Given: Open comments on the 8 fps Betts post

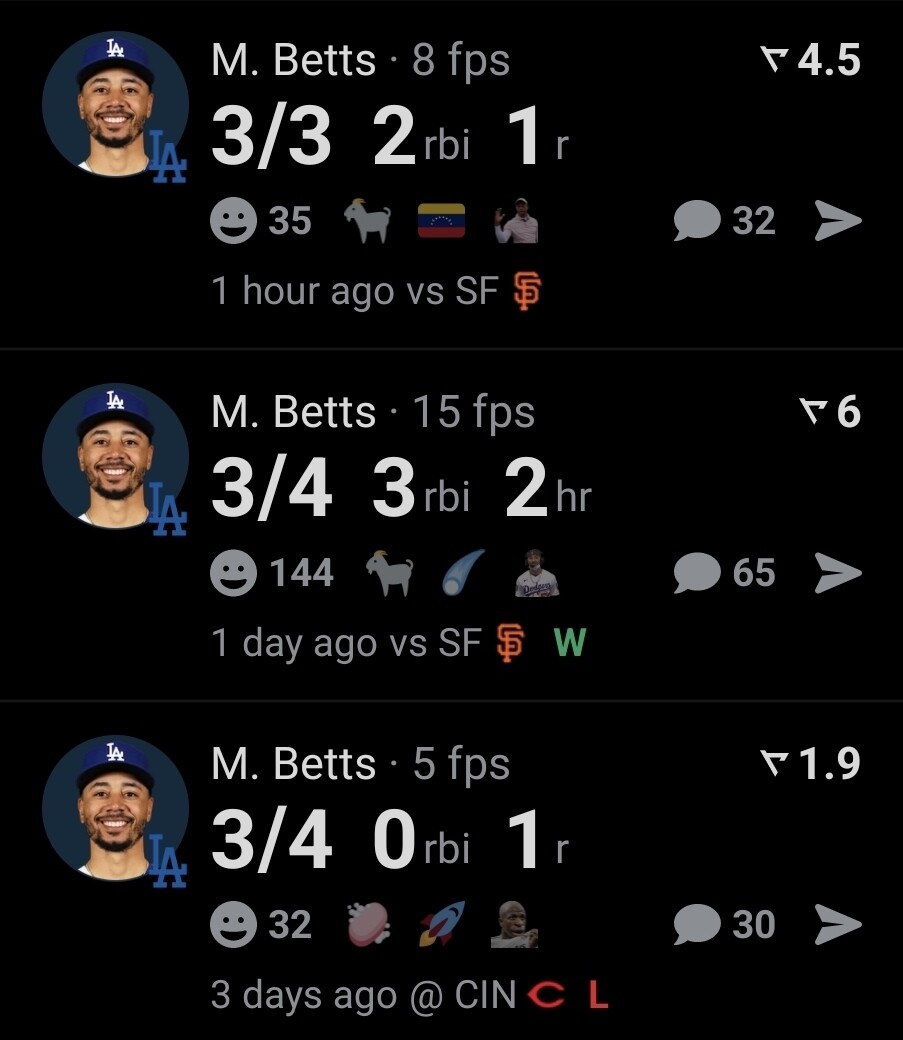Looking at the screenshot, I should click(724, 220).
